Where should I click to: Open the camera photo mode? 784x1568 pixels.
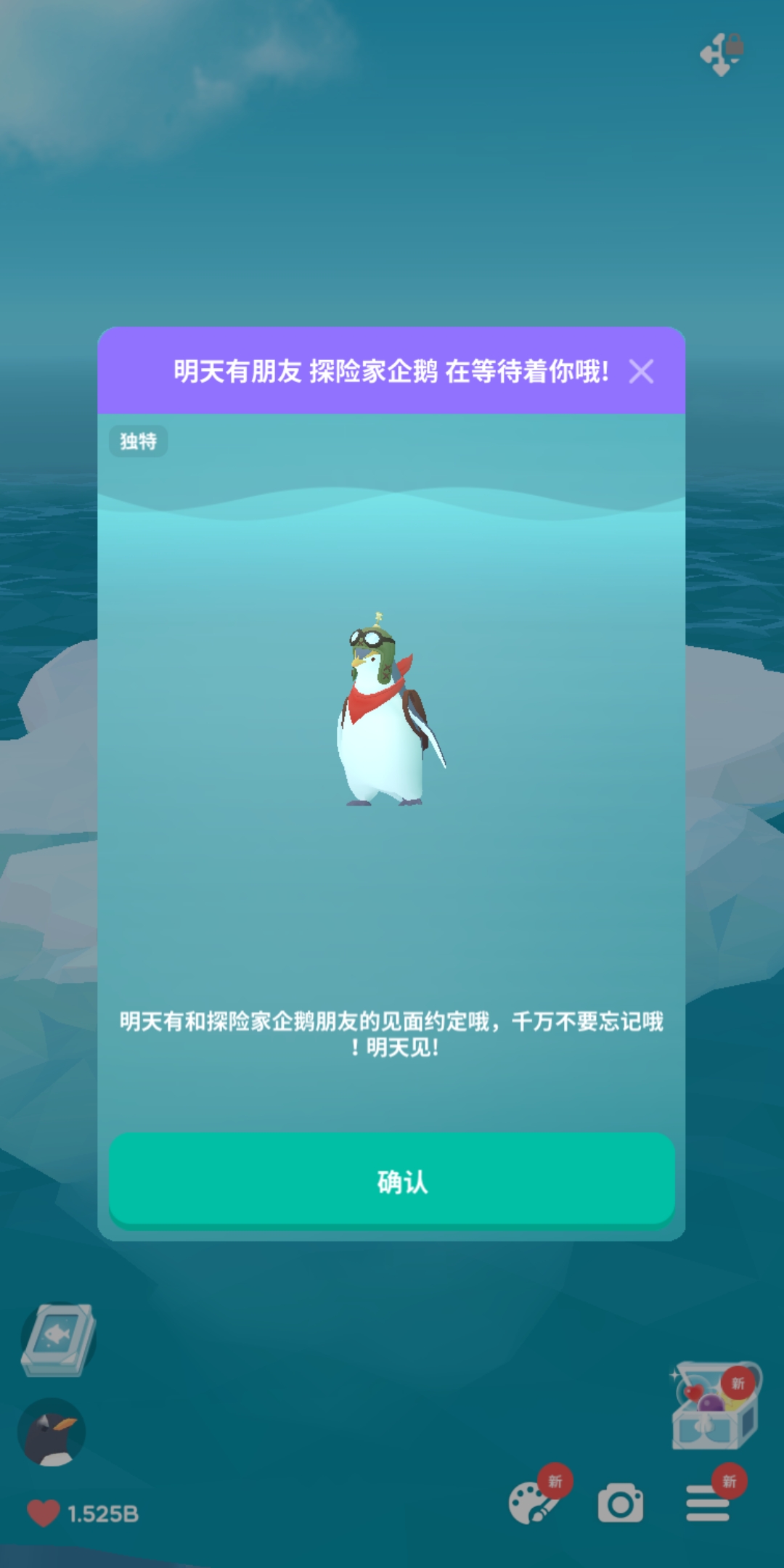620,1503
